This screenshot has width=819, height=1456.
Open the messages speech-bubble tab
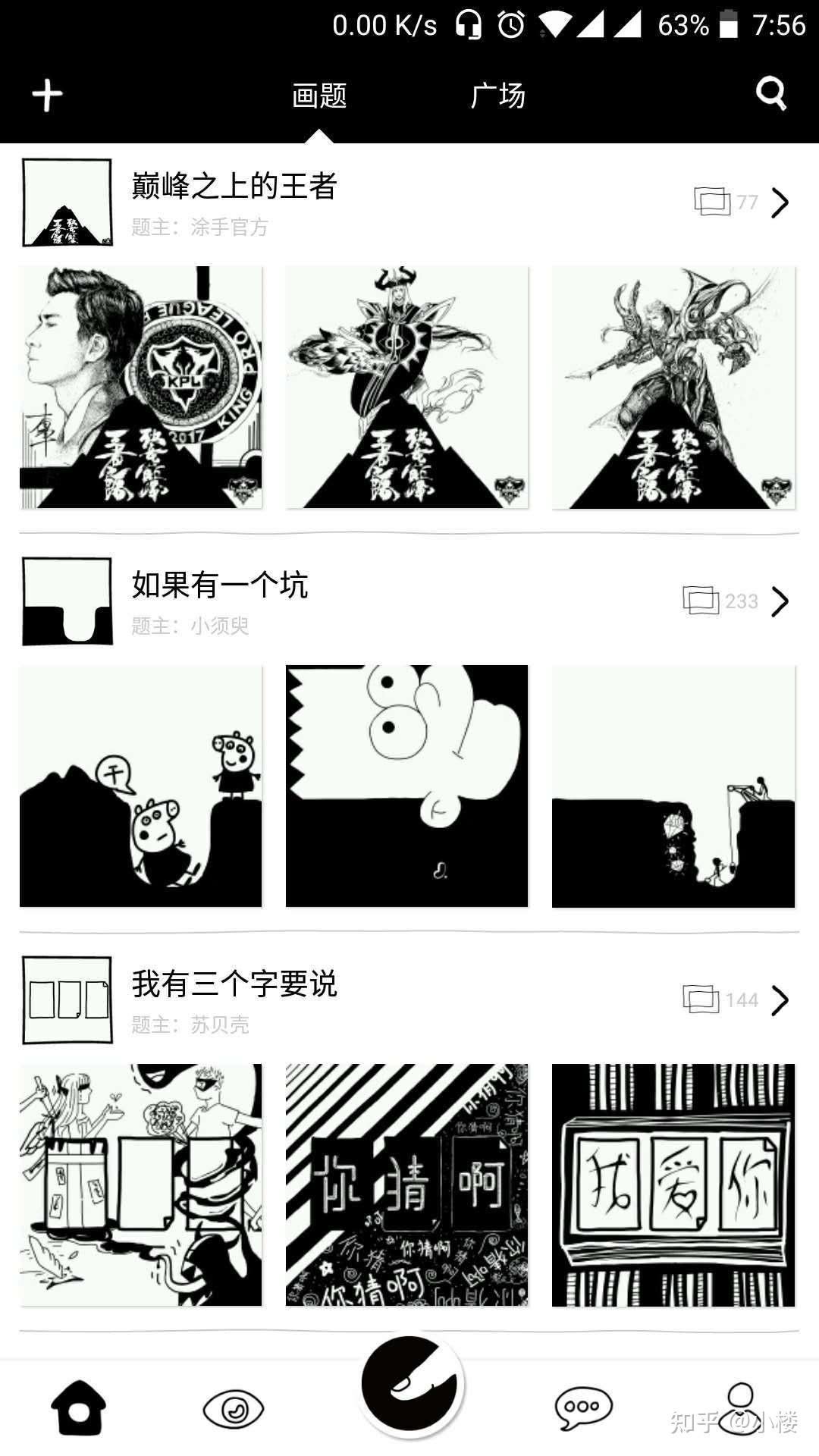click(x=582, y=1408)
